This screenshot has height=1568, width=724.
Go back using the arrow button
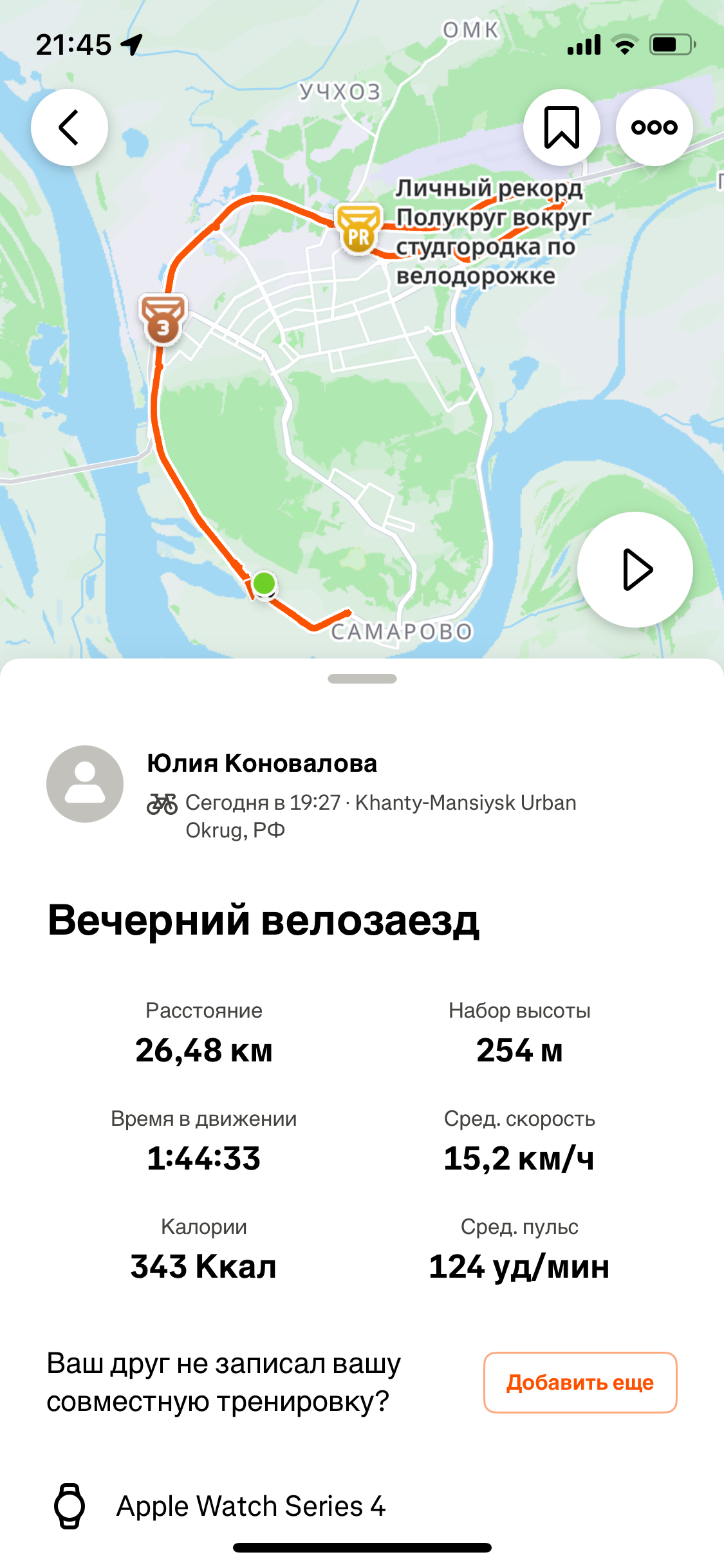(x=70, y=127)
